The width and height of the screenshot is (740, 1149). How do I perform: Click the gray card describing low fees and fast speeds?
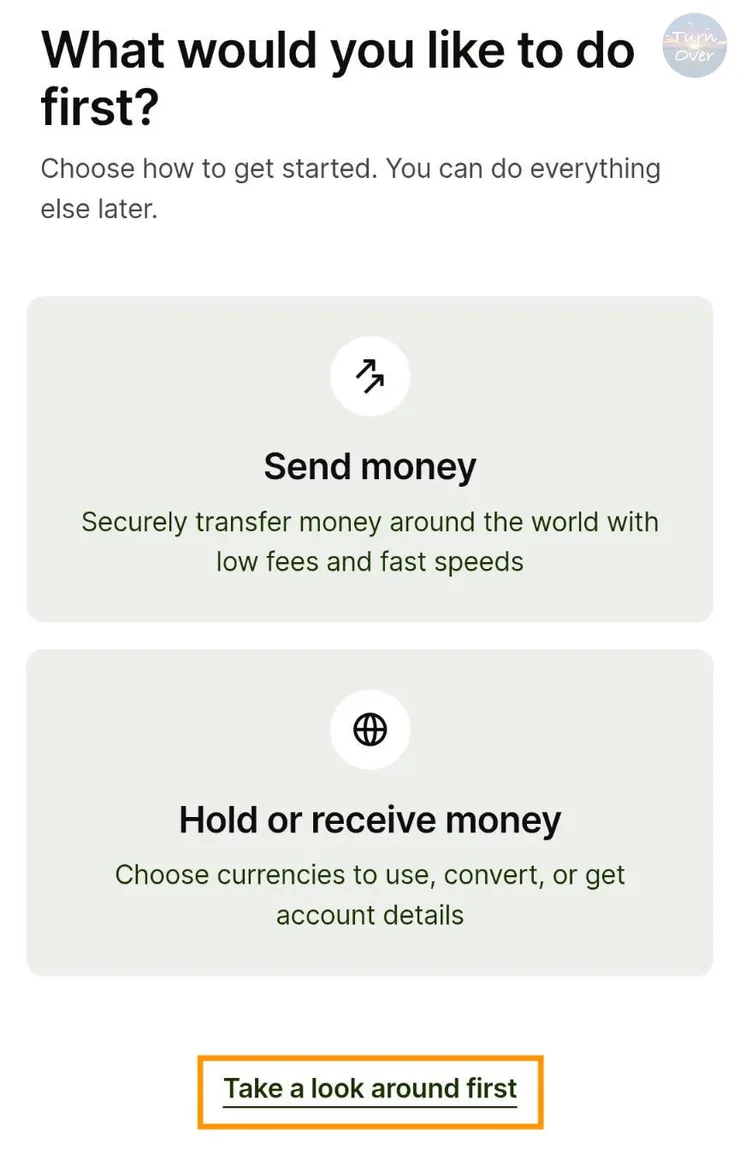tap(370, 458)
